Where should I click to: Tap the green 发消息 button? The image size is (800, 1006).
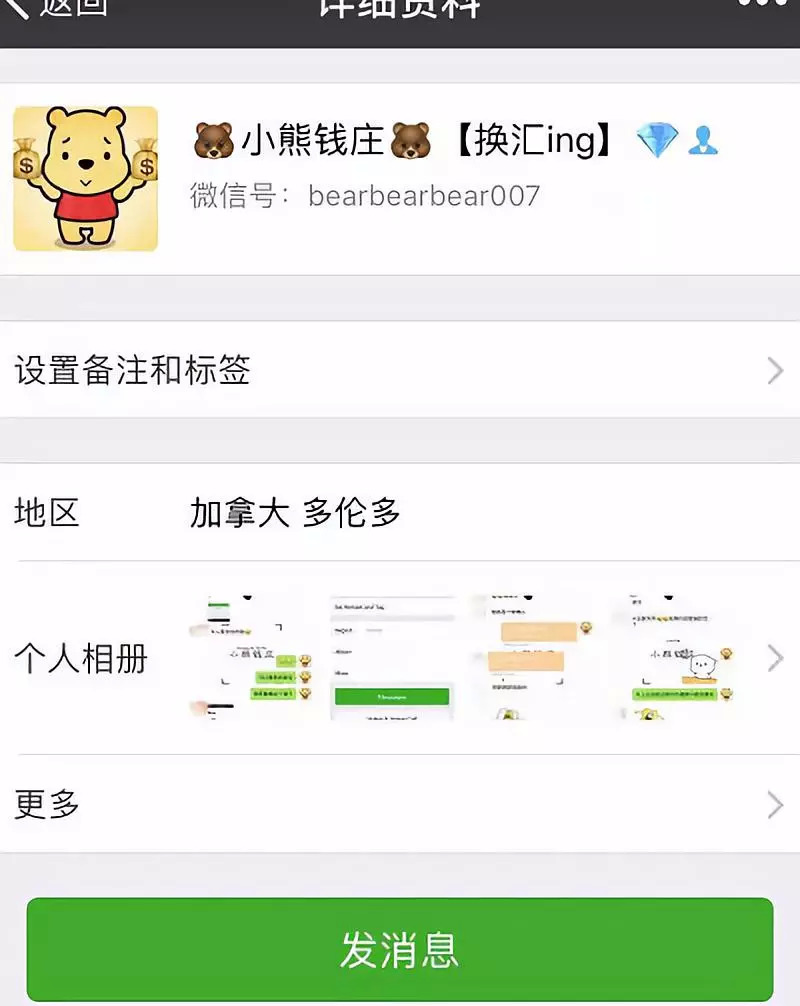click(x=400, y=949)
